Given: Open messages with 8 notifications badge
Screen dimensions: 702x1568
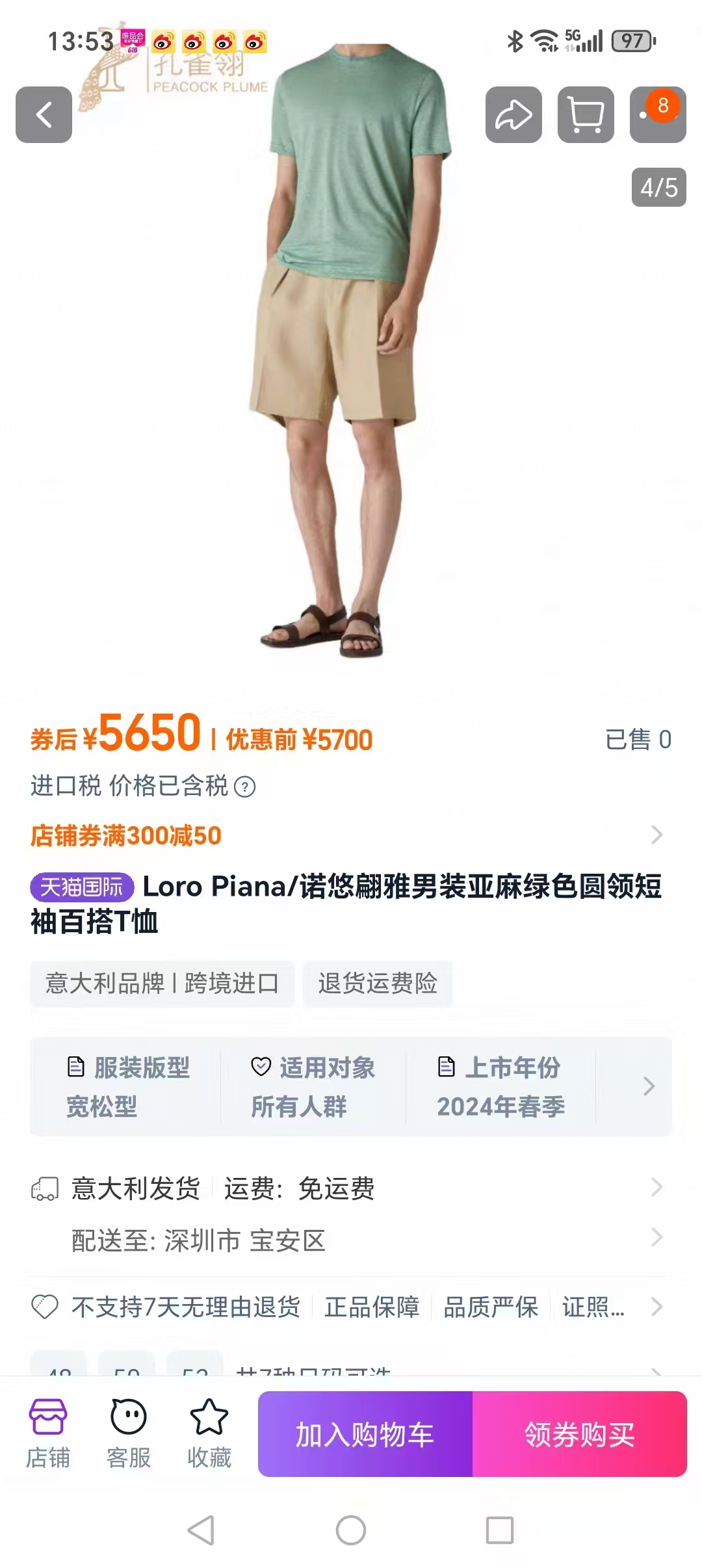Looking at the screenshot, I should (x=657, y=114).
